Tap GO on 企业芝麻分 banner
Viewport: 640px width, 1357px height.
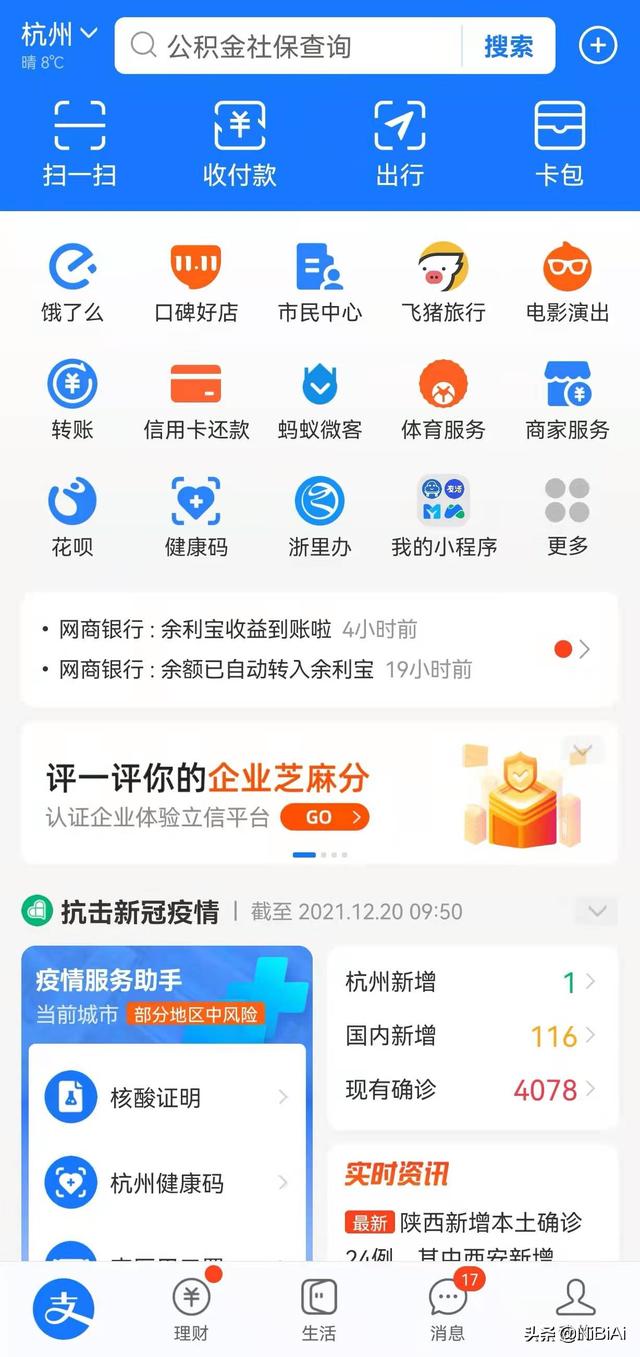coord(325,817)
